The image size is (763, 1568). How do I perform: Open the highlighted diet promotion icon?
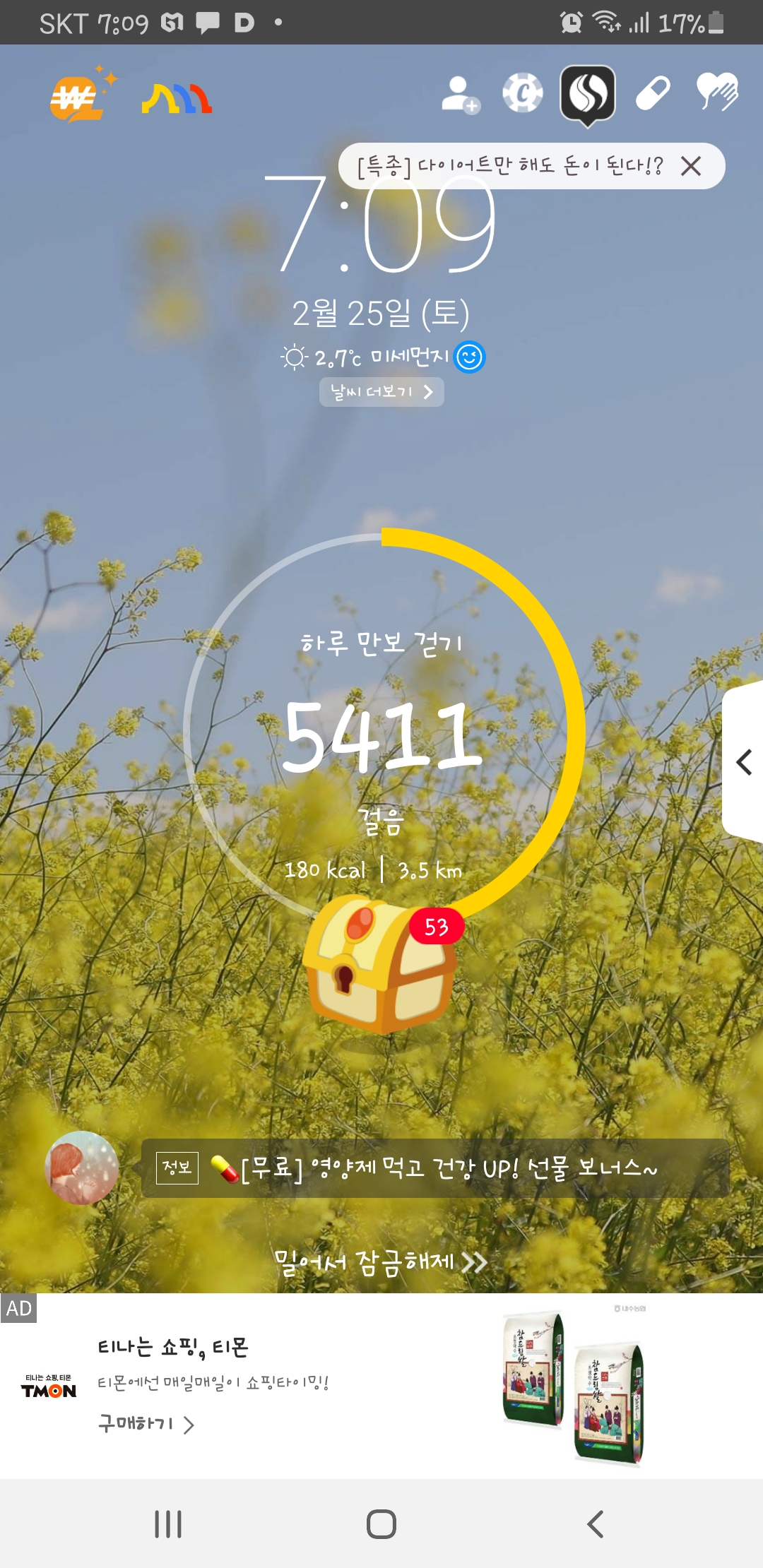(x=588, y=93)
